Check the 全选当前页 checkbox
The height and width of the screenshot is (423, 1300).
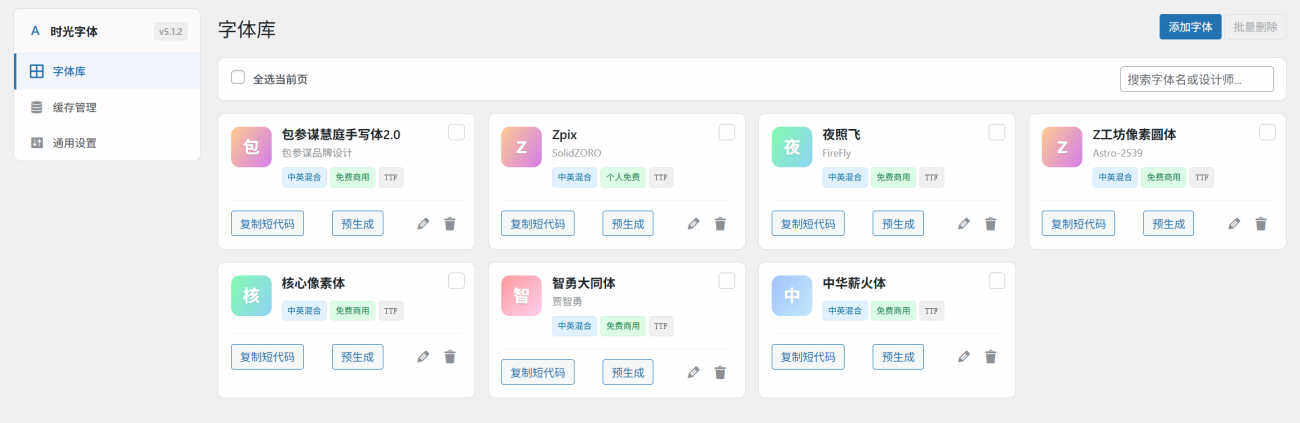(x=238, y=77)
